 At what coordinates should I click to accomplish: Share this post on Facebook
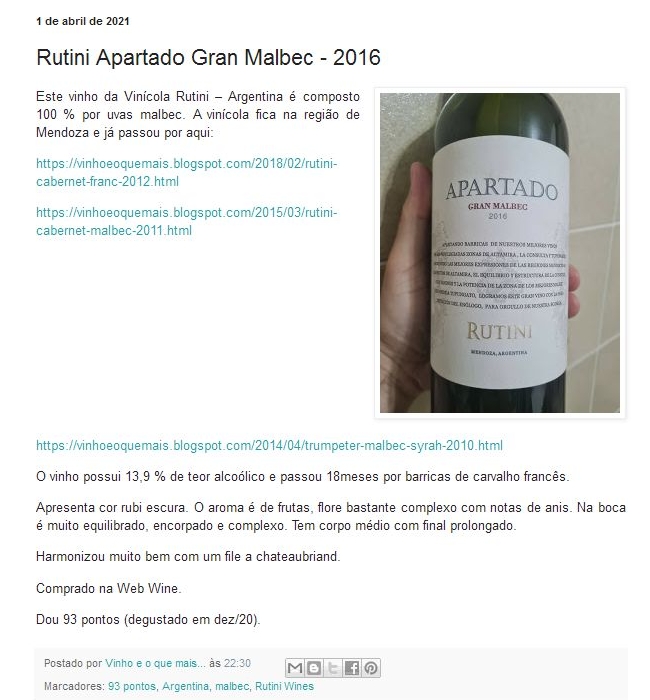[352, 668]
